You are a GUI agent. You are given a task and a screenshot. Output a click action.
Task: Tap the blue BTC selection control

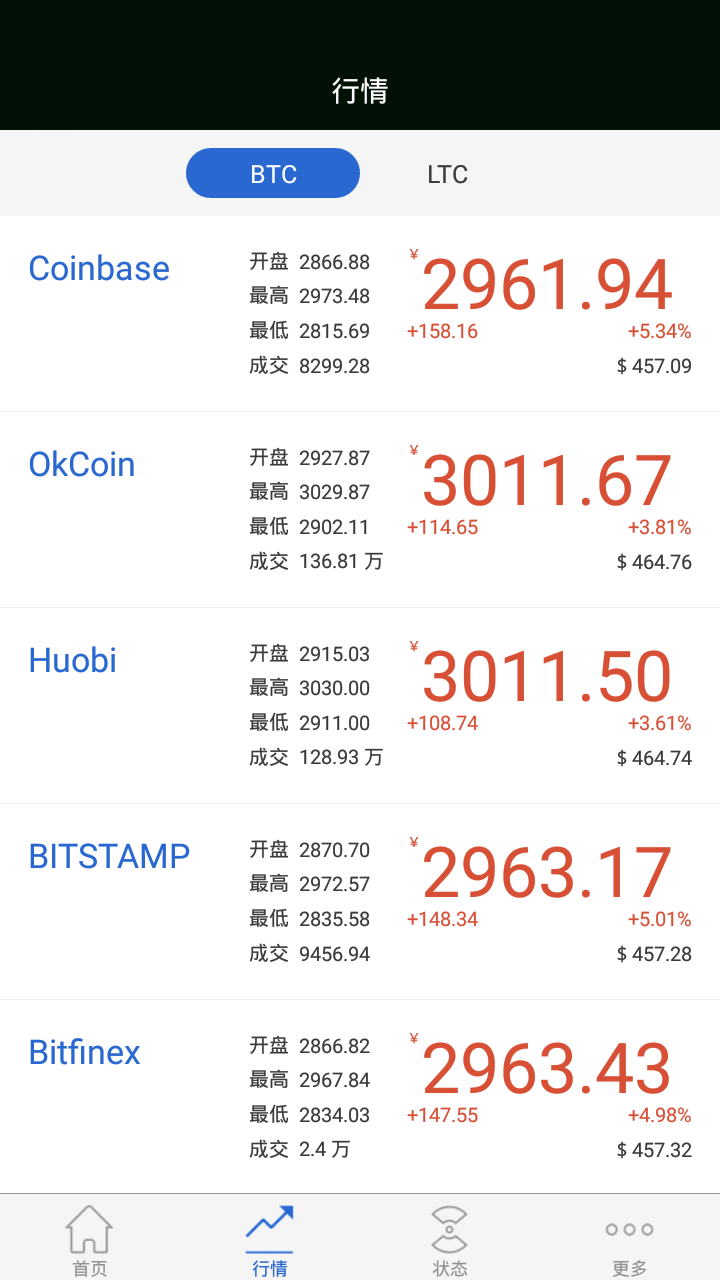272,173
